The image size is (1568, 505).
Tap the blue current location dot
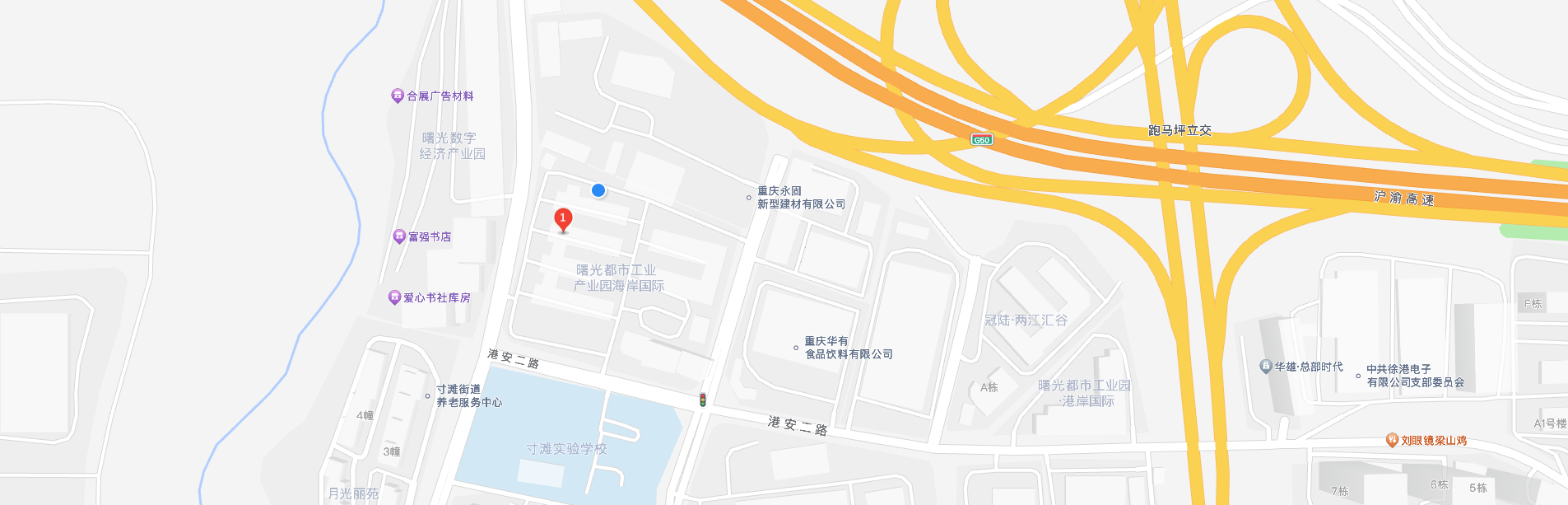click(x=598, y=190)
